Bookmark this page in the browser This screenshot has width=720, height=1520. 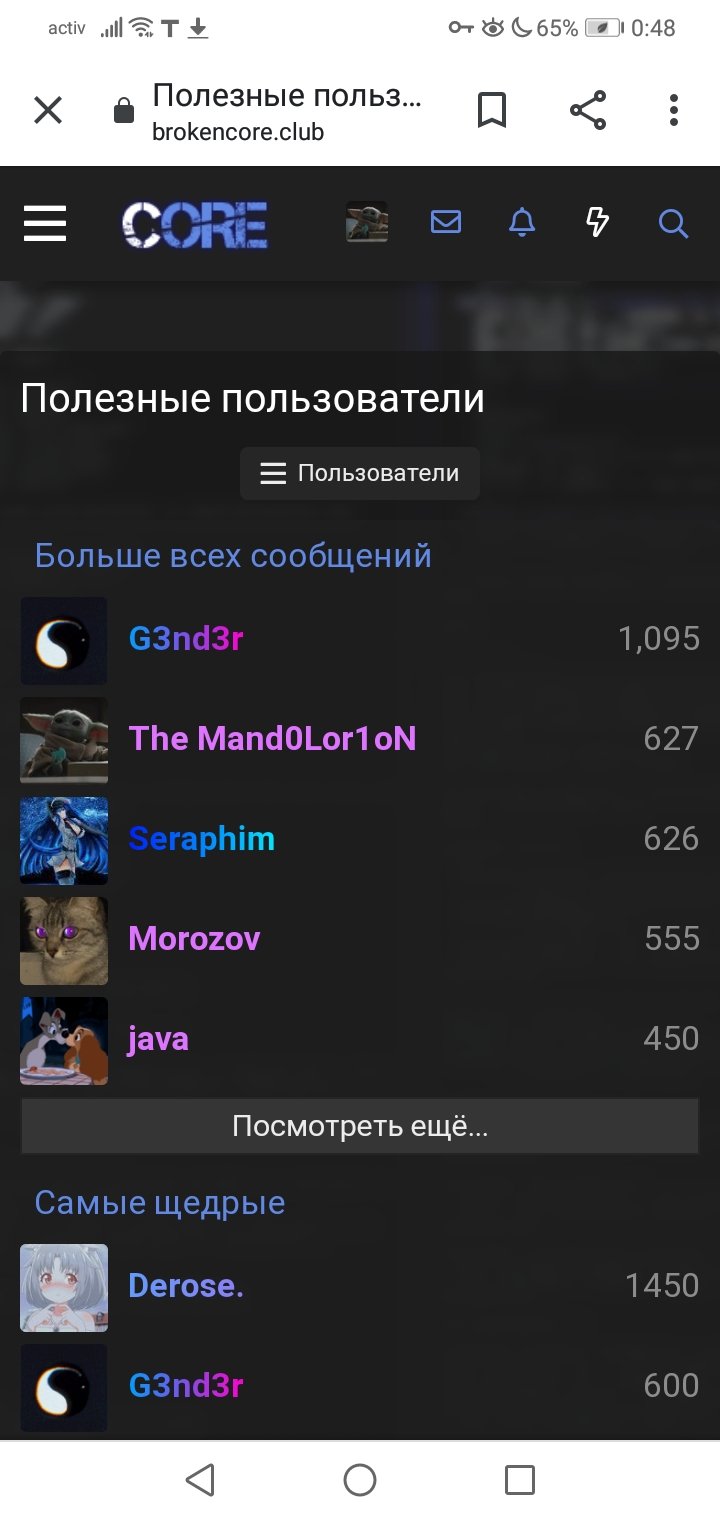click(492, 110)
